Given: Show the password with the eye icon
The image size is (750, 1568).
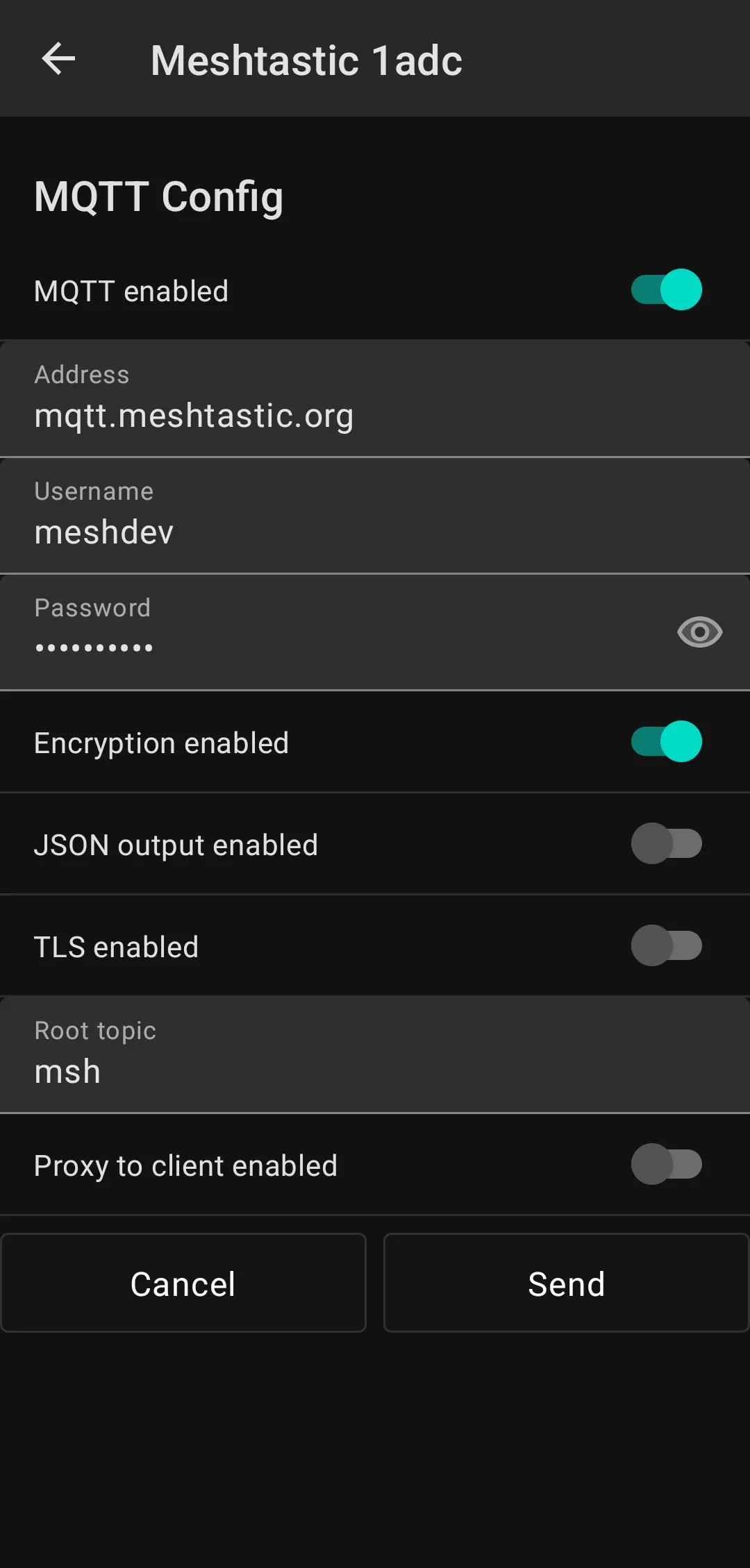Looking at the screenshot, I should (x=699, y=632).
